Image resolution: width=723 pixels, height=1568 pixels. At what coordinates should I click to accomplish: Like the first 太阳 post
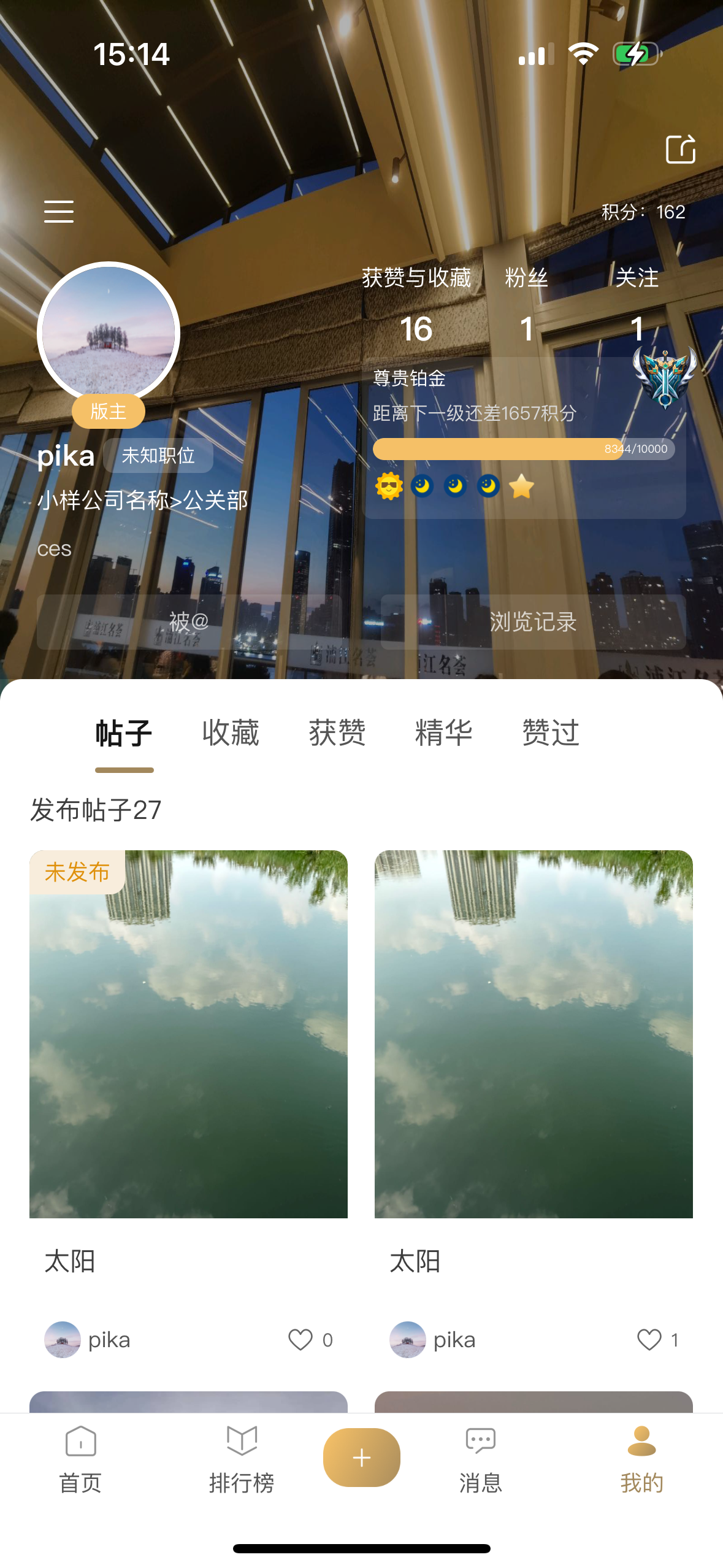pyautogui.click(x=300, y=1340)
